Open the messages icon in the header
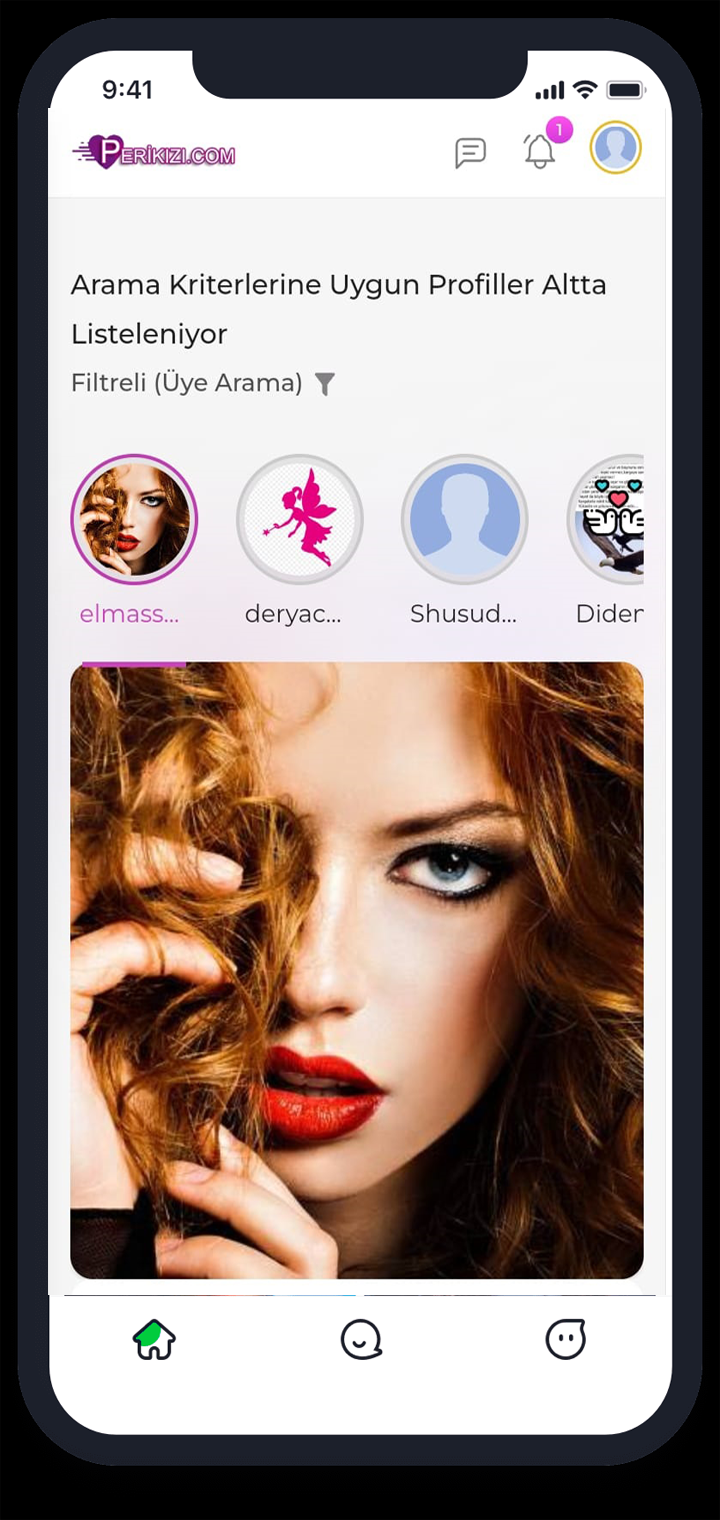The image size is (720, 1520). [x=470, y=152]
